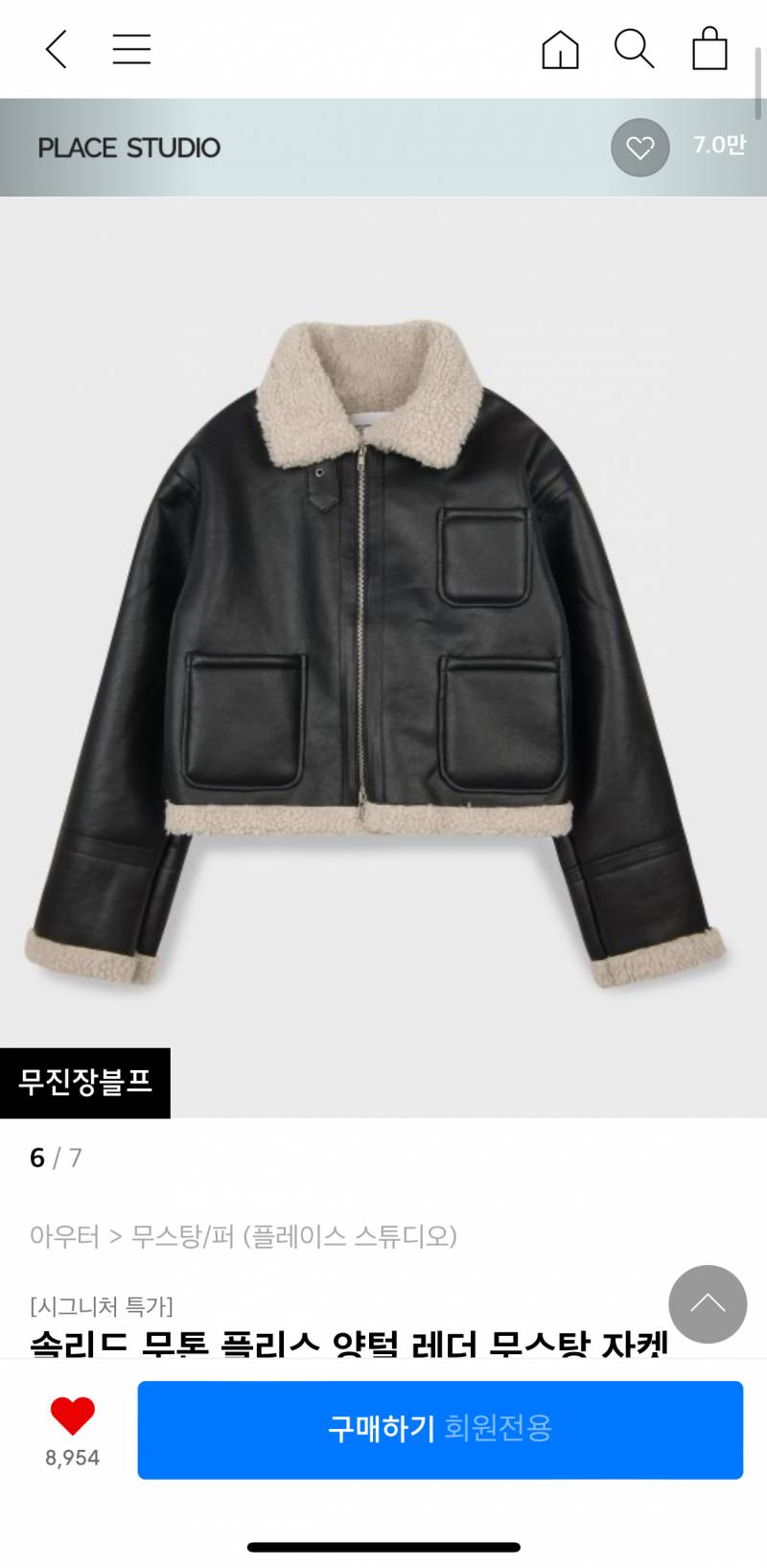Open the home screen icon
This screenshot has height=1568, width=767.
click(x=561, y=50)
